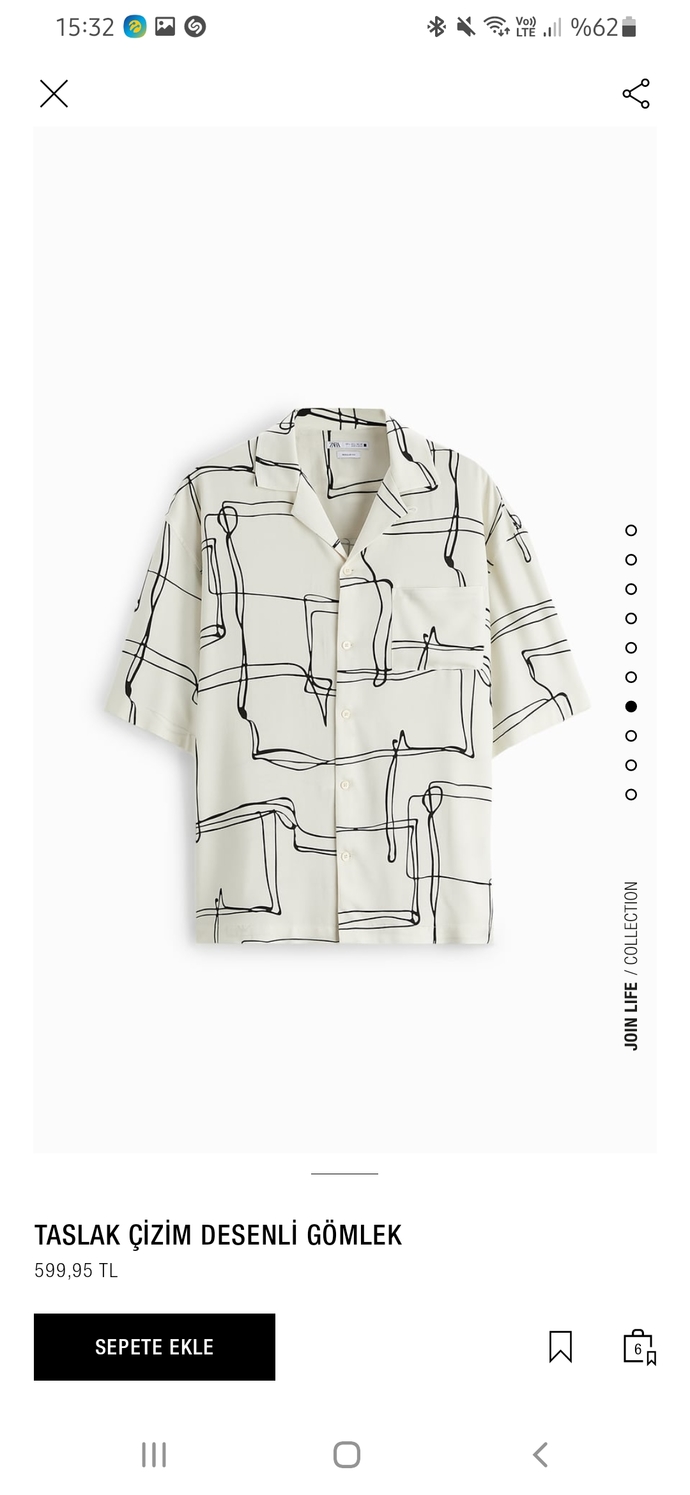This screenshot has width=690, height=1495.
Task: Jump to the first image indicator dot
Action: click(x=631, y=530)
